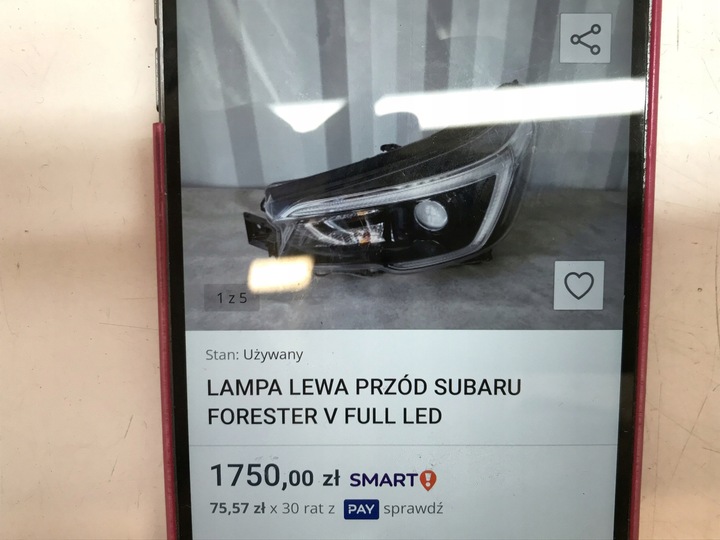The width and height of the screenshot is (720, 540).
Task: Check installment details via "sprawdź"
Action: pos(413,509)
